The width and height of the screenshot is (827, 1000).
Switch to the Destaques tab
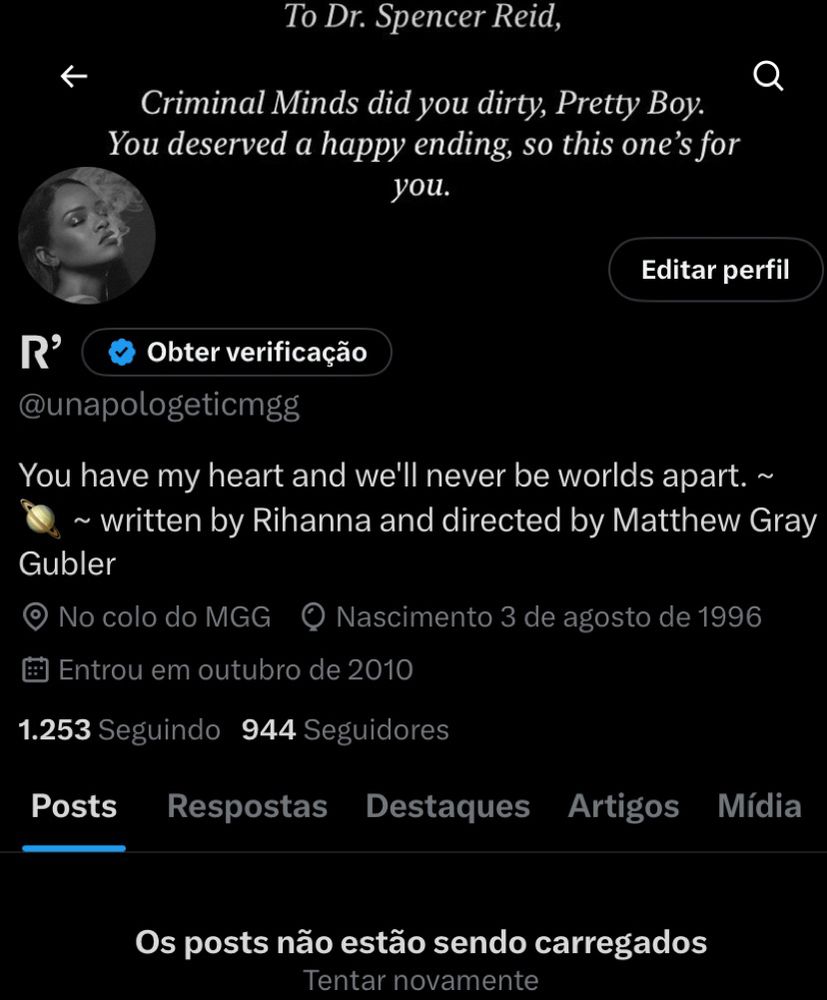448,806
